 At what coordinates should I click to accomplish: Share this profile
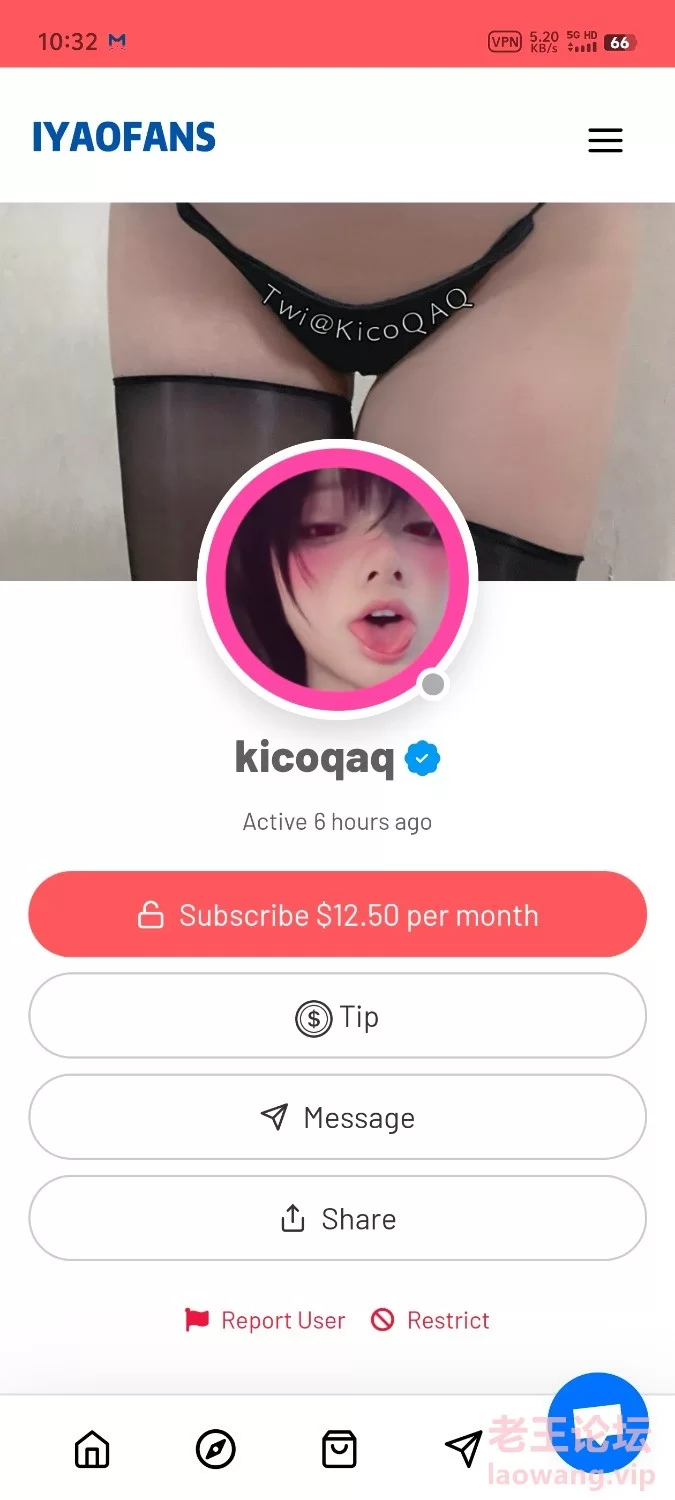click(x=337, y=1219)
